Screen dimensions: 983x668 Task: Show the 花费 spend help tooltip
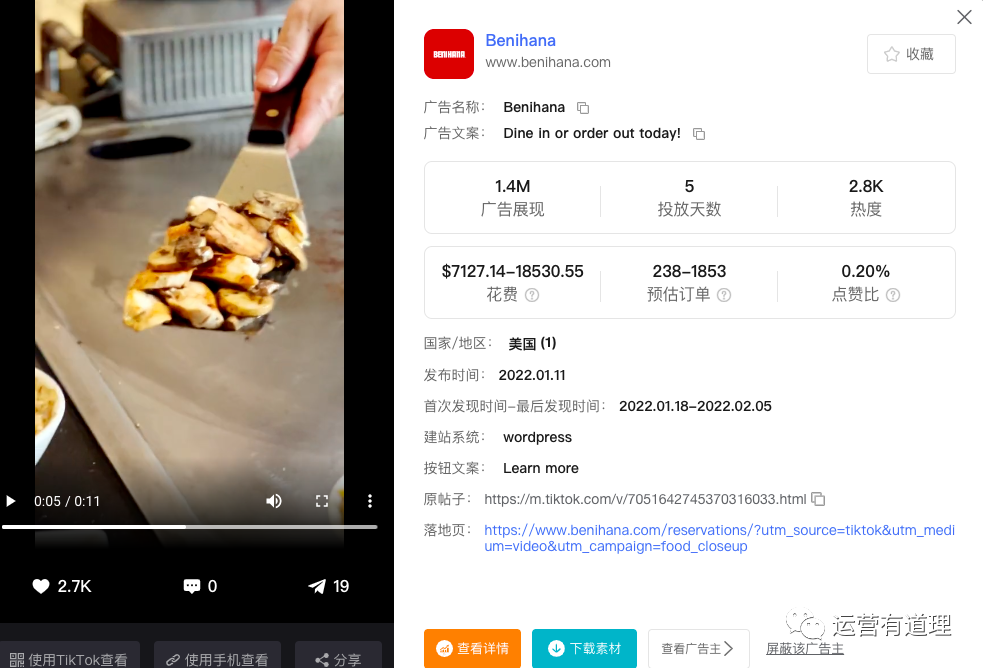pyautogui.click(x=532, y=295)
